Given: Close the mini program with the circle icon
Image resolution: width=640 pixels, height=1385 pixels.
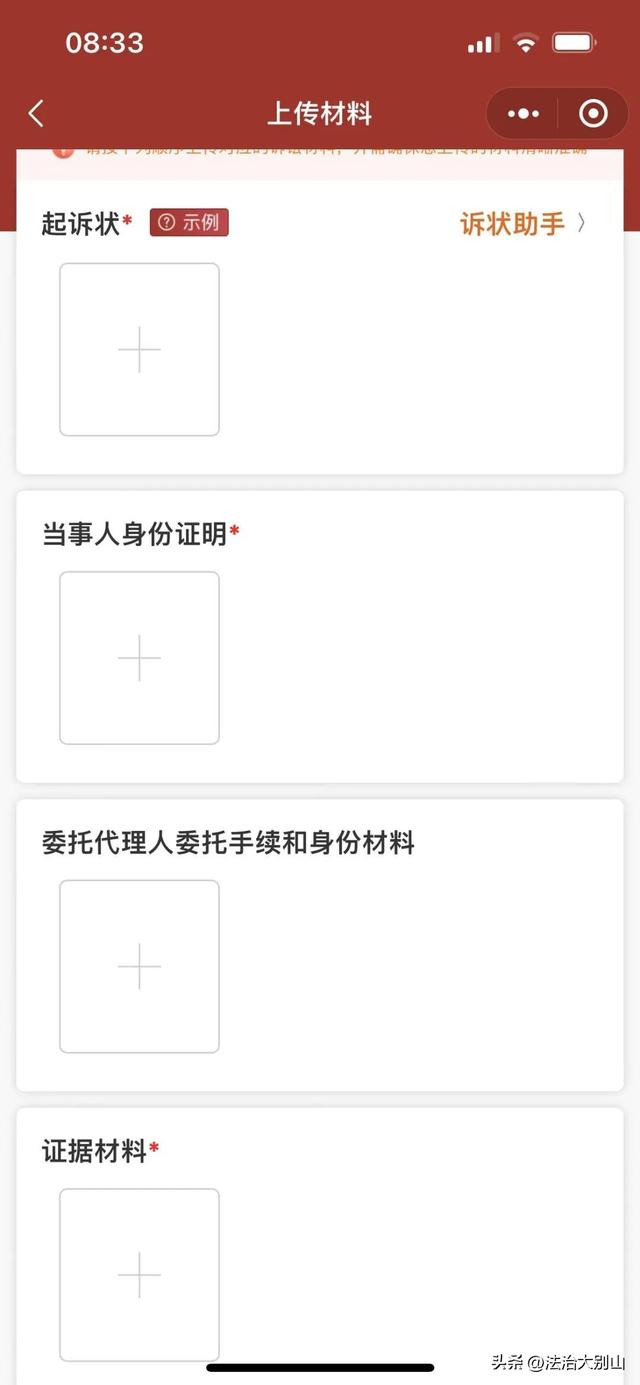Looking at the screenshot, I should [593, 114].
